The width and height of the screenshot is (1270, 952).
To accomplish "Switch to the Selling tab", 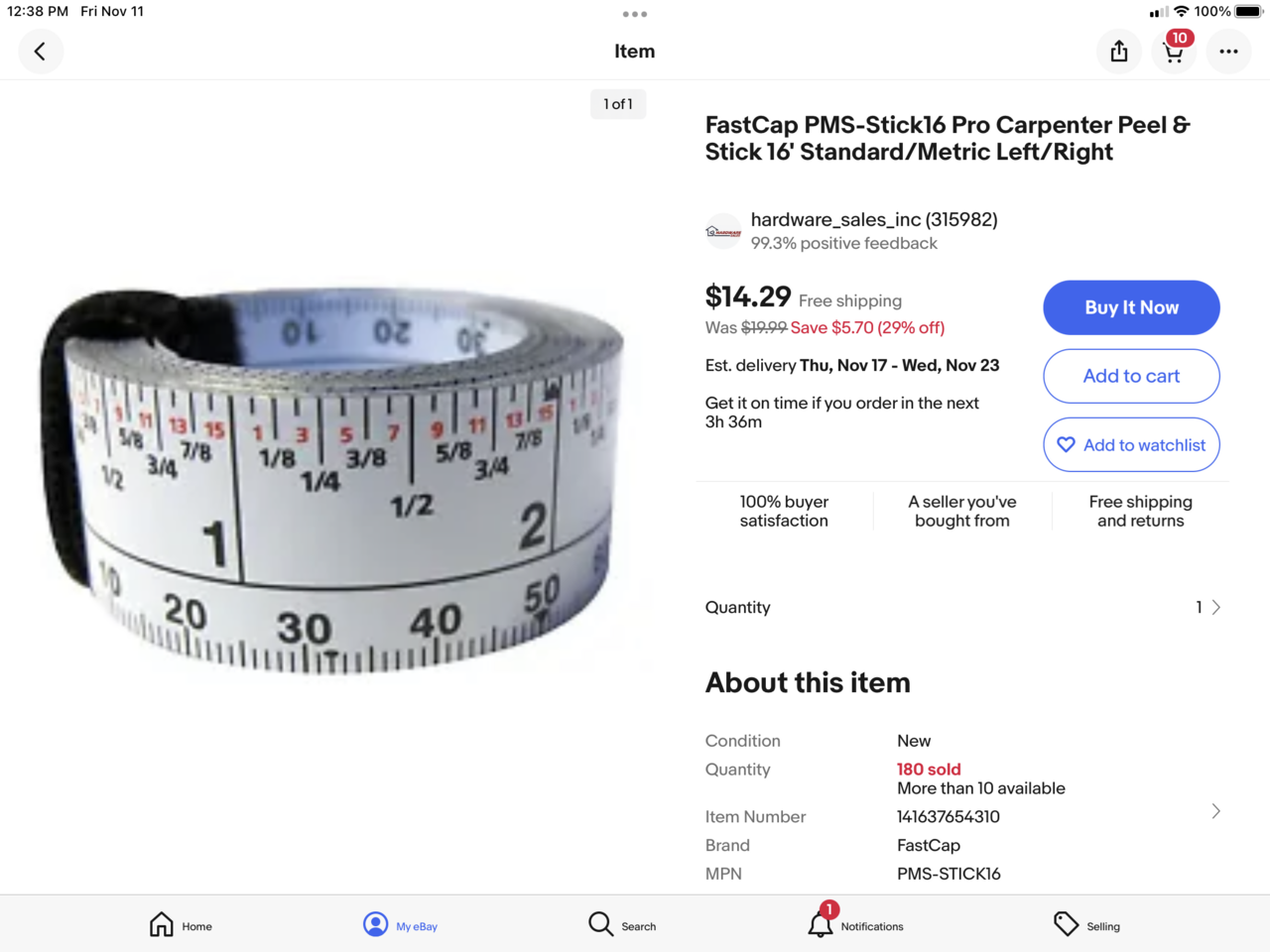I will coord(1086,925).
